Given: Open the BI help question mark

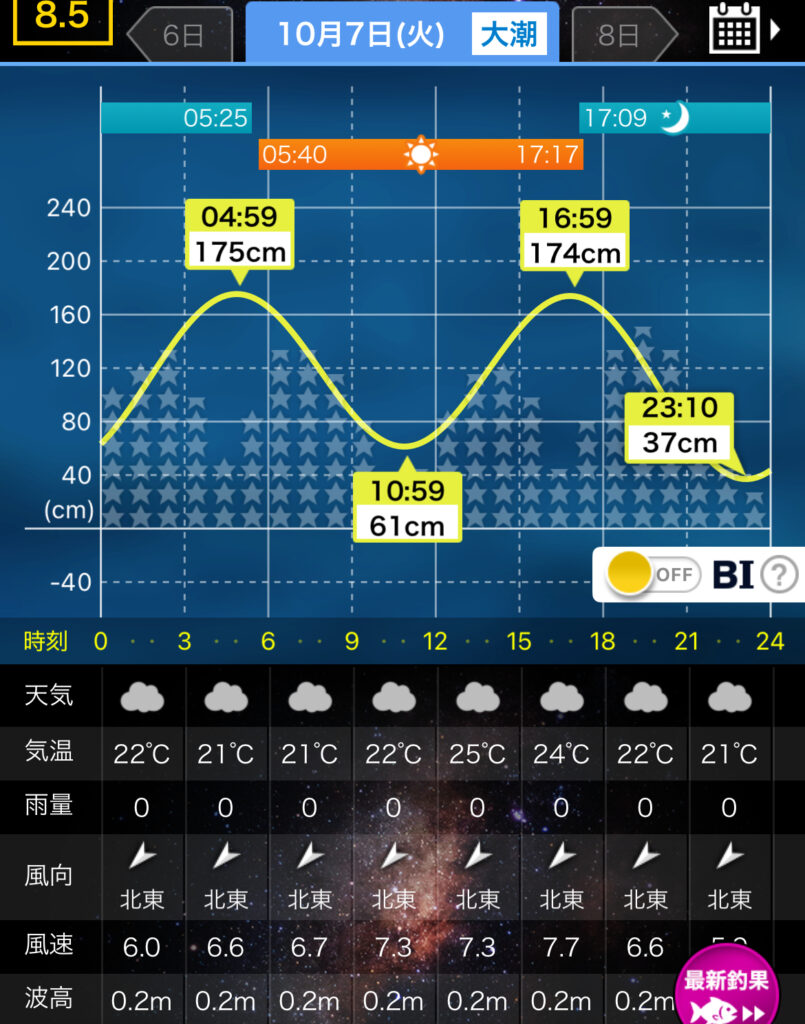Looking at the screenshot, I should tap(780, 575).
